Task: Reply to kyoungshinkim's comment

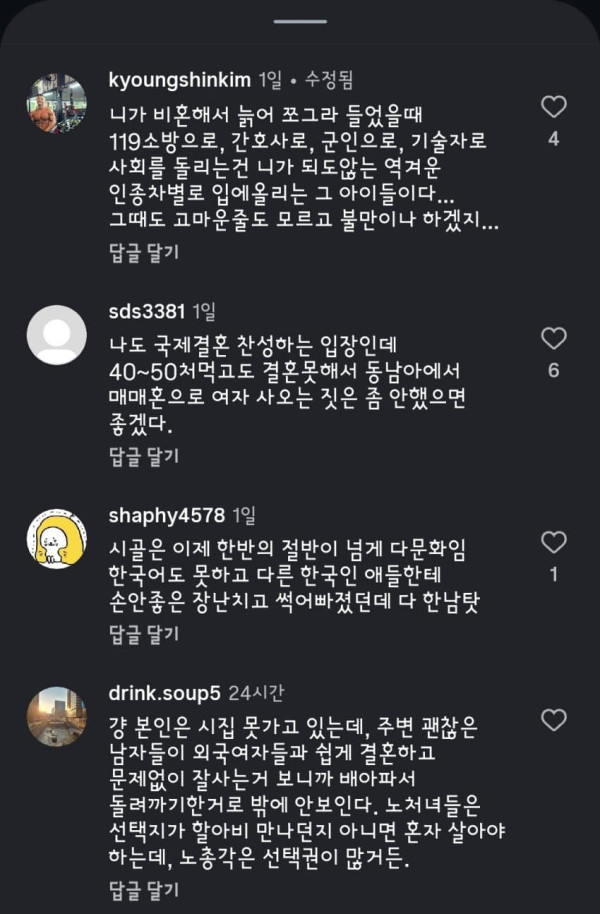Action: pyautogui.click(x=144, y=252)
